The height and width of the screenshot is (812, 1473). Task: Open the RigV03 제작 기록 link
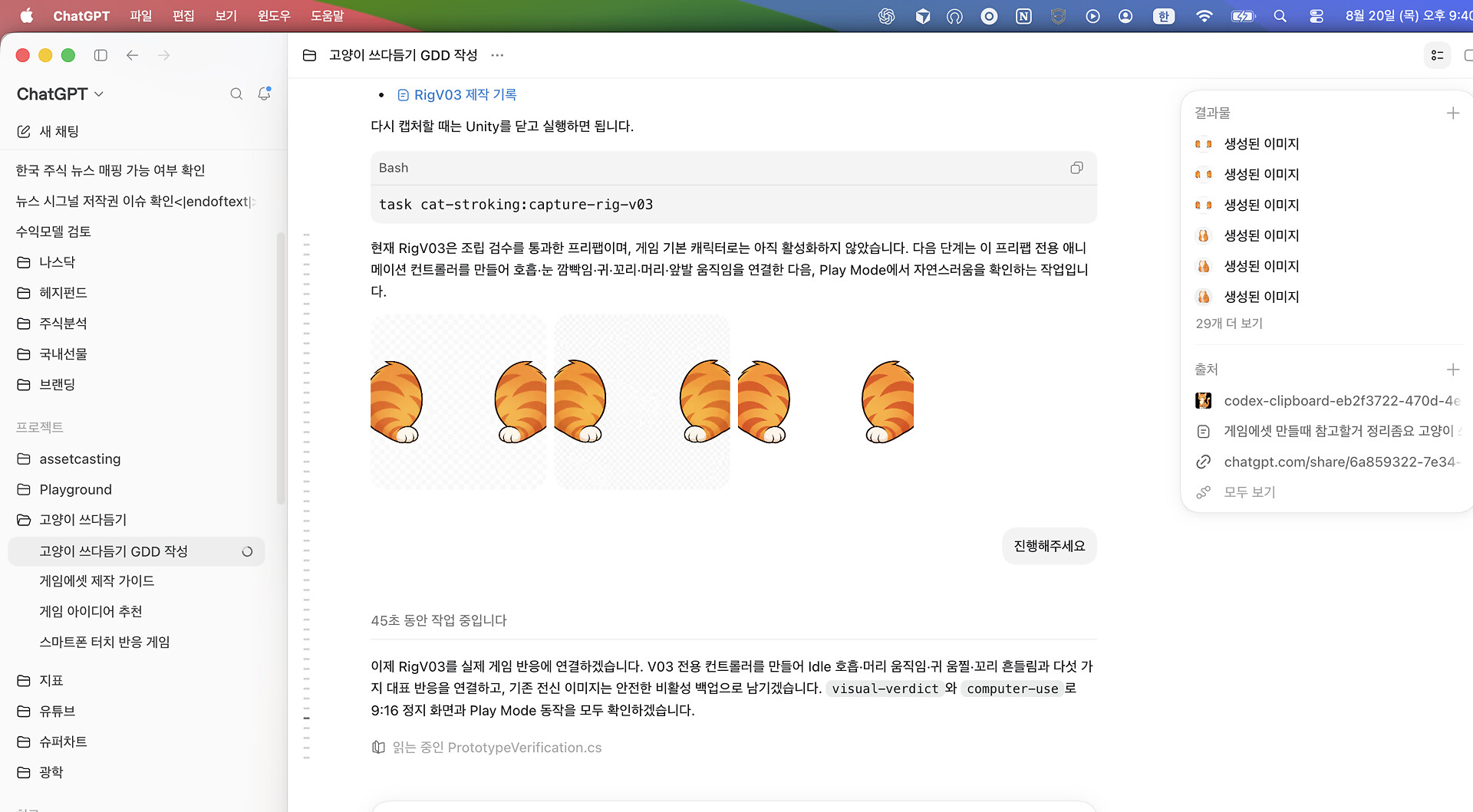click(x=465, y=94)
